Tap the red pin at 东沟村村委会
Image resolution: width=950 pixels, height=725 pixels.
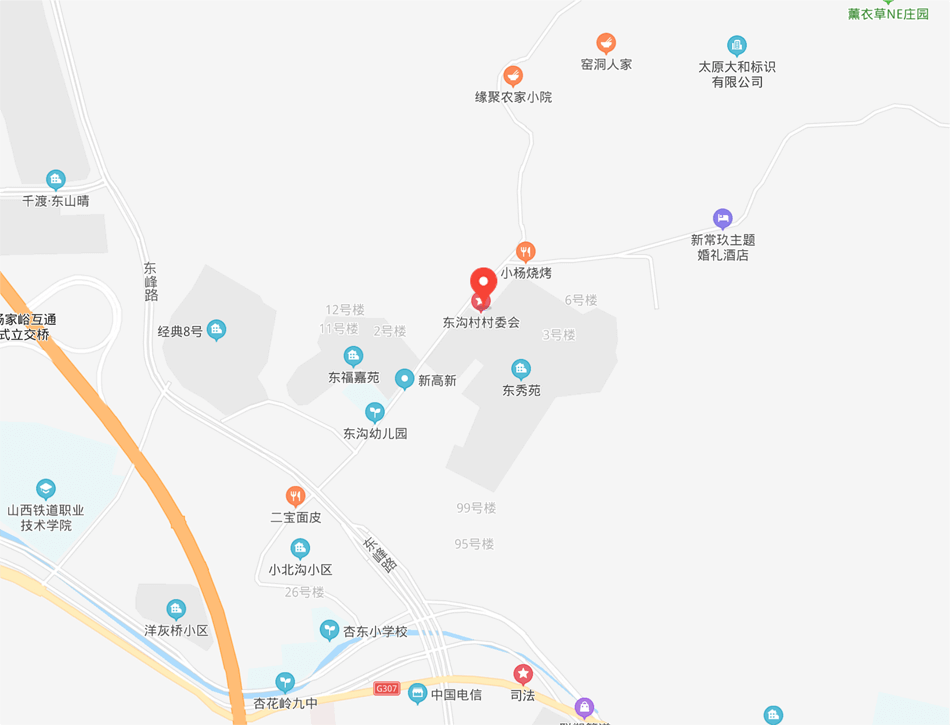click(x=483, y=284)
